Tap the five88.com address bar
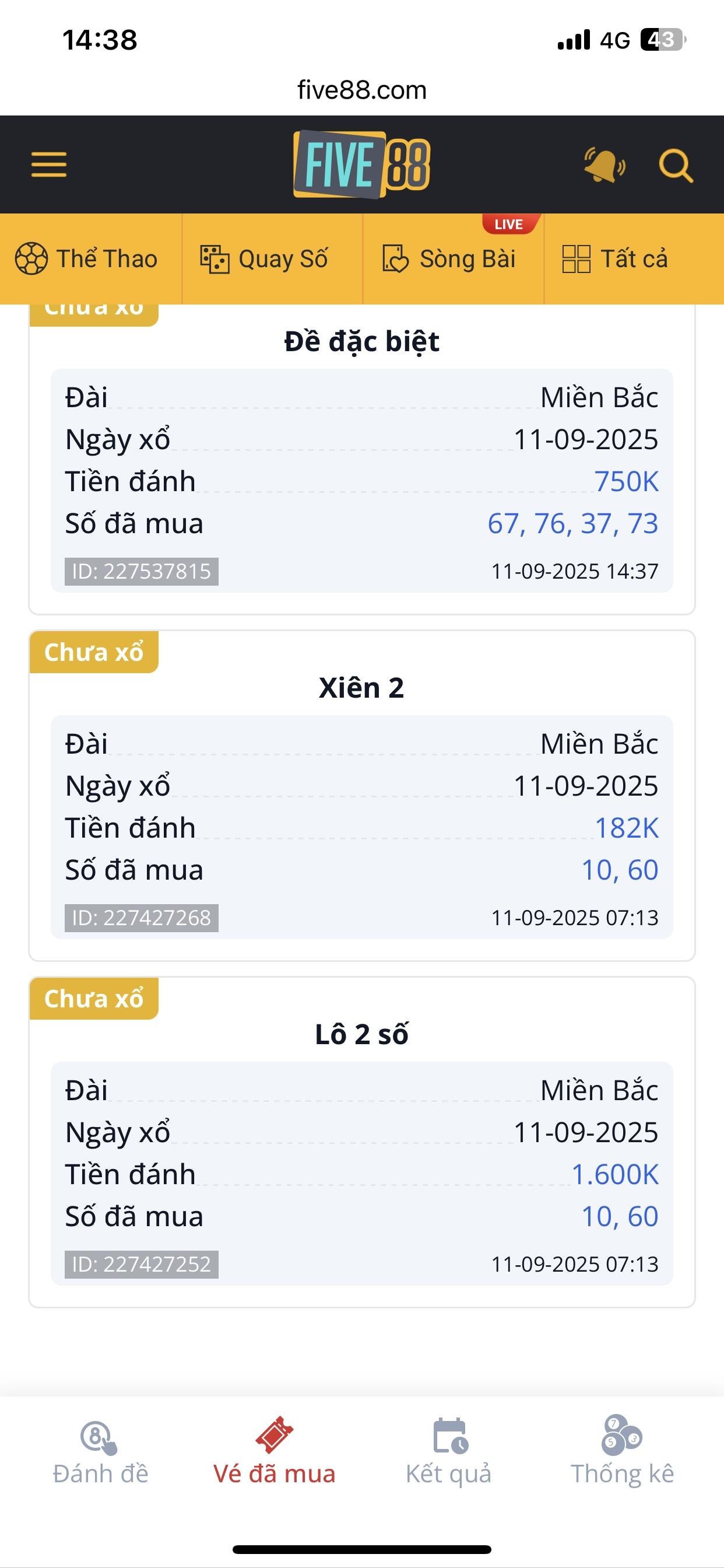This screenshot has width=724, height=1568. pyautogui.click(x=362, y=90)
